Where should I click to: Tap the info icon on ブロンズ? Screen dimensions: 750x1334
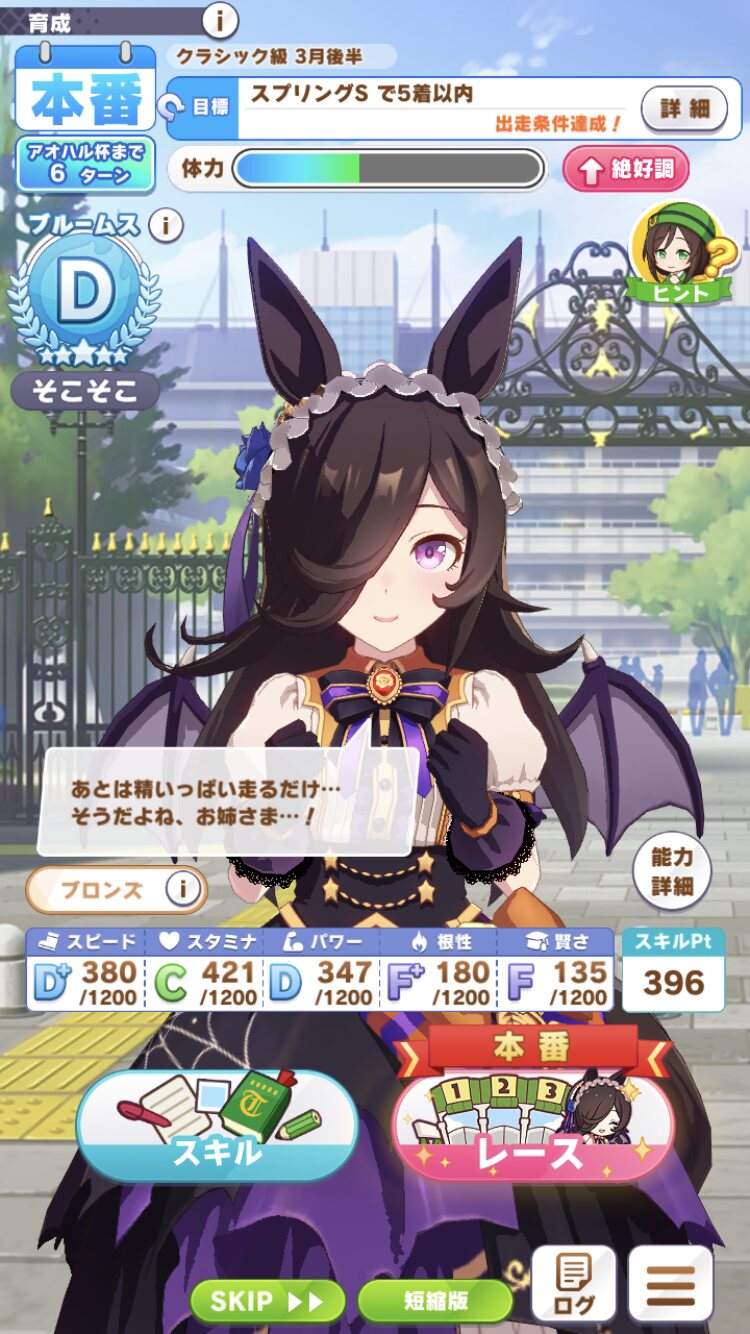pos(182,888)
